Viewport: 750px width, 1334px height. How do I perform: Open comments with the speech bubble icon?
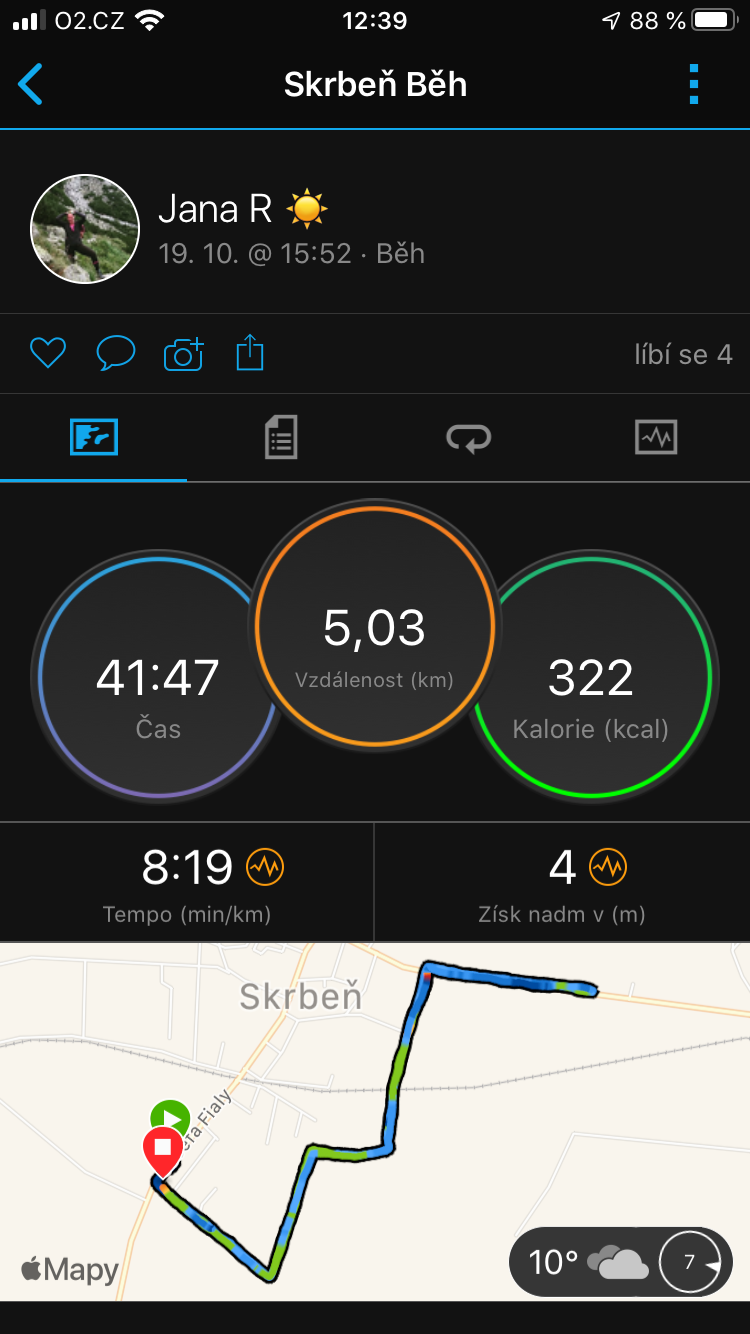[x=115, y=353]
